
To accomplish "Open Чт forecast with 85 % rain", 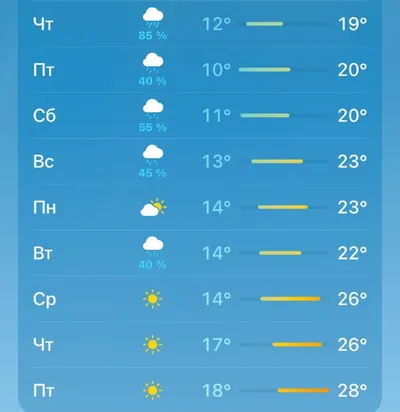I will coord(200,24).
